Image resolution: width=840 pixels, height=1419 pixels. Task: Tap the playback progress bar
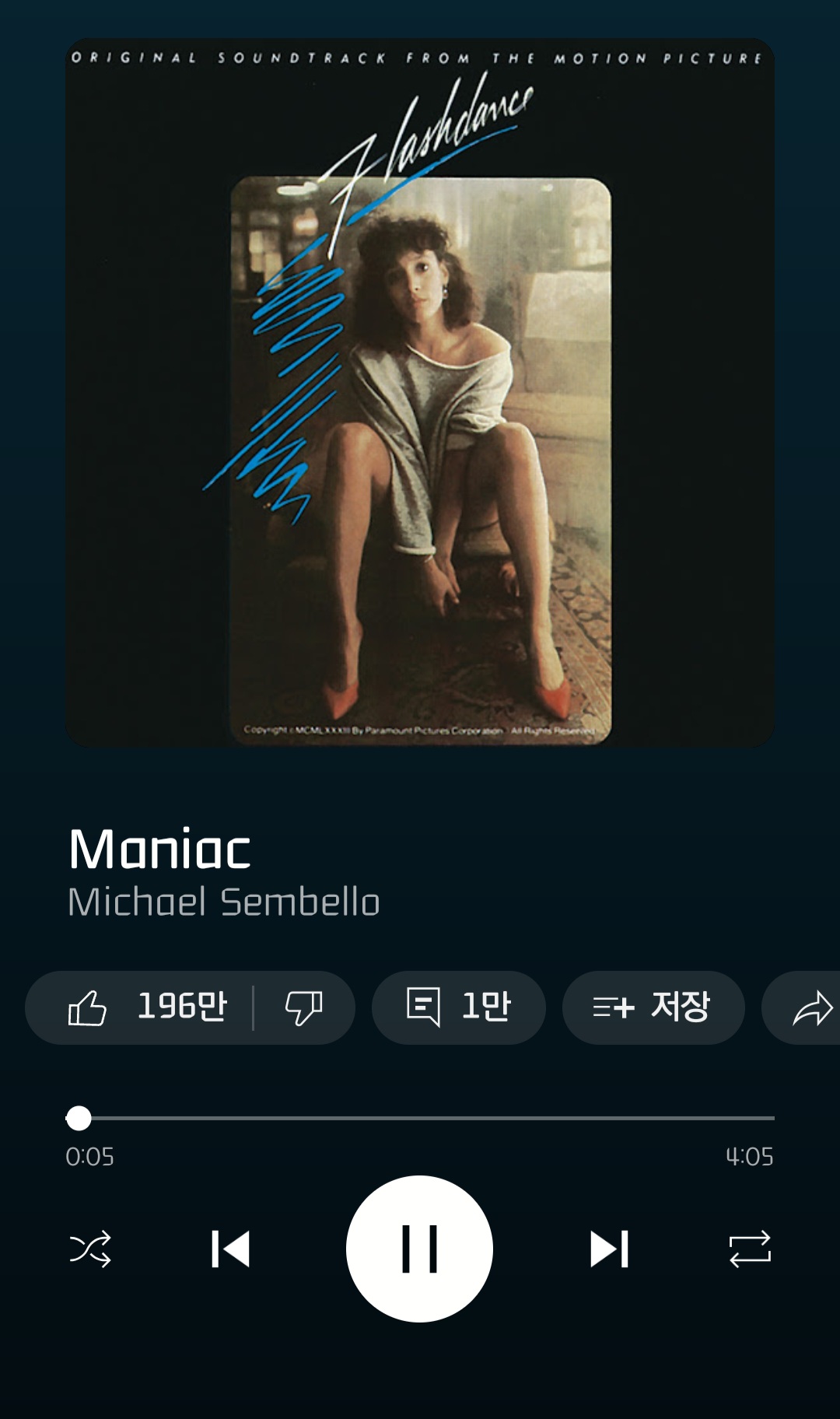click(x=420, y=1118)
